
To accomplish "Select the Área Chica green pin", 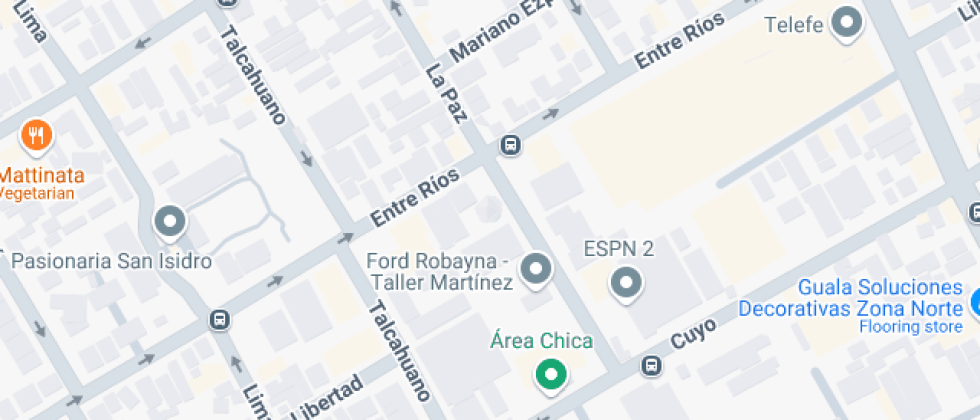I will [x=549, y=374].
